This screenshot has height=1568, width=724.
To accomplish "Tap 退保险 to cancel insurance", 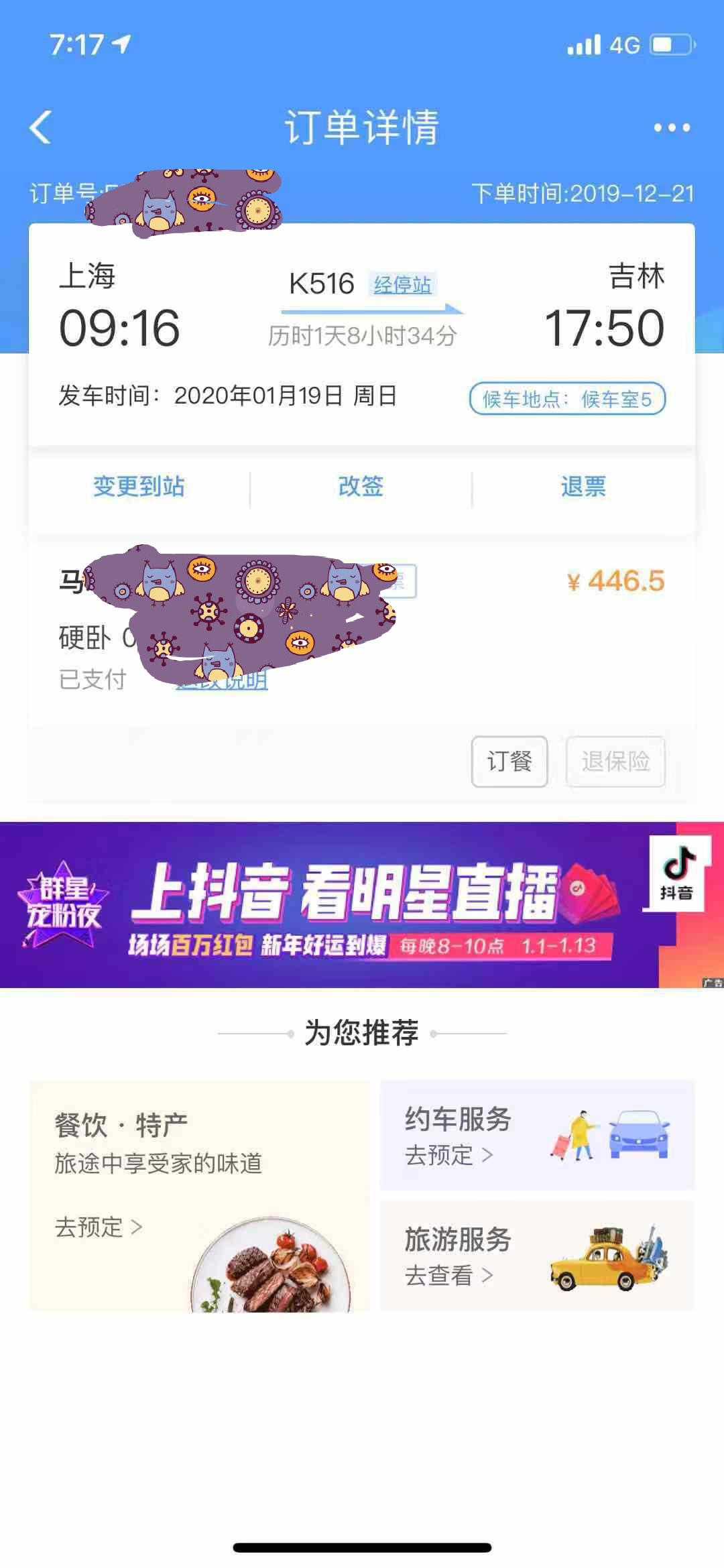I will 615,762.
